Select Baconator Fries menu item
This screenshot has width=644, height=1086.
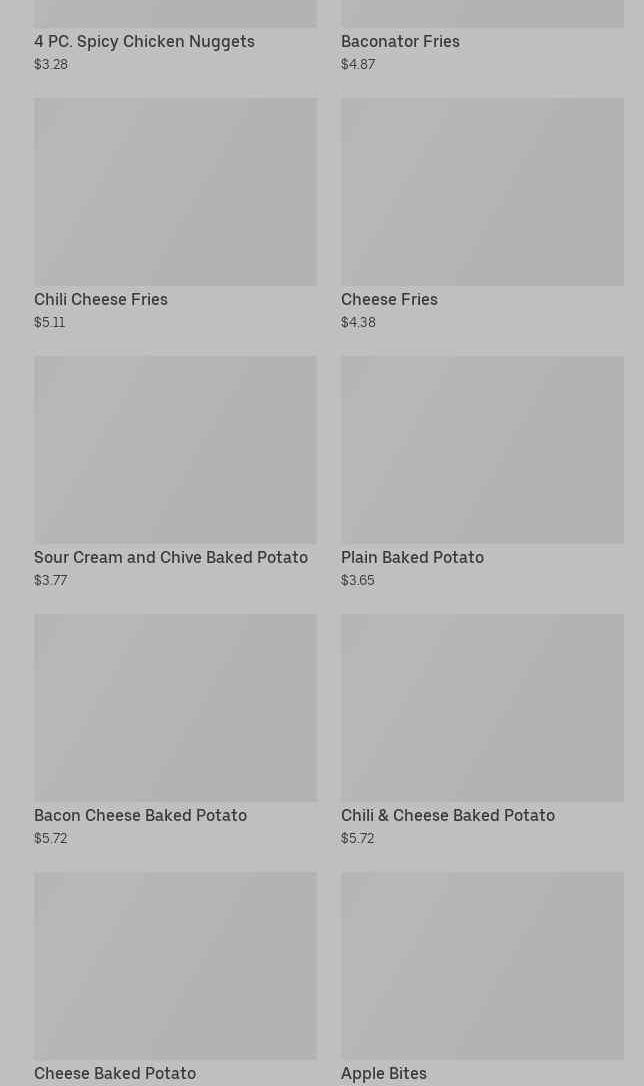coord(400,41)
